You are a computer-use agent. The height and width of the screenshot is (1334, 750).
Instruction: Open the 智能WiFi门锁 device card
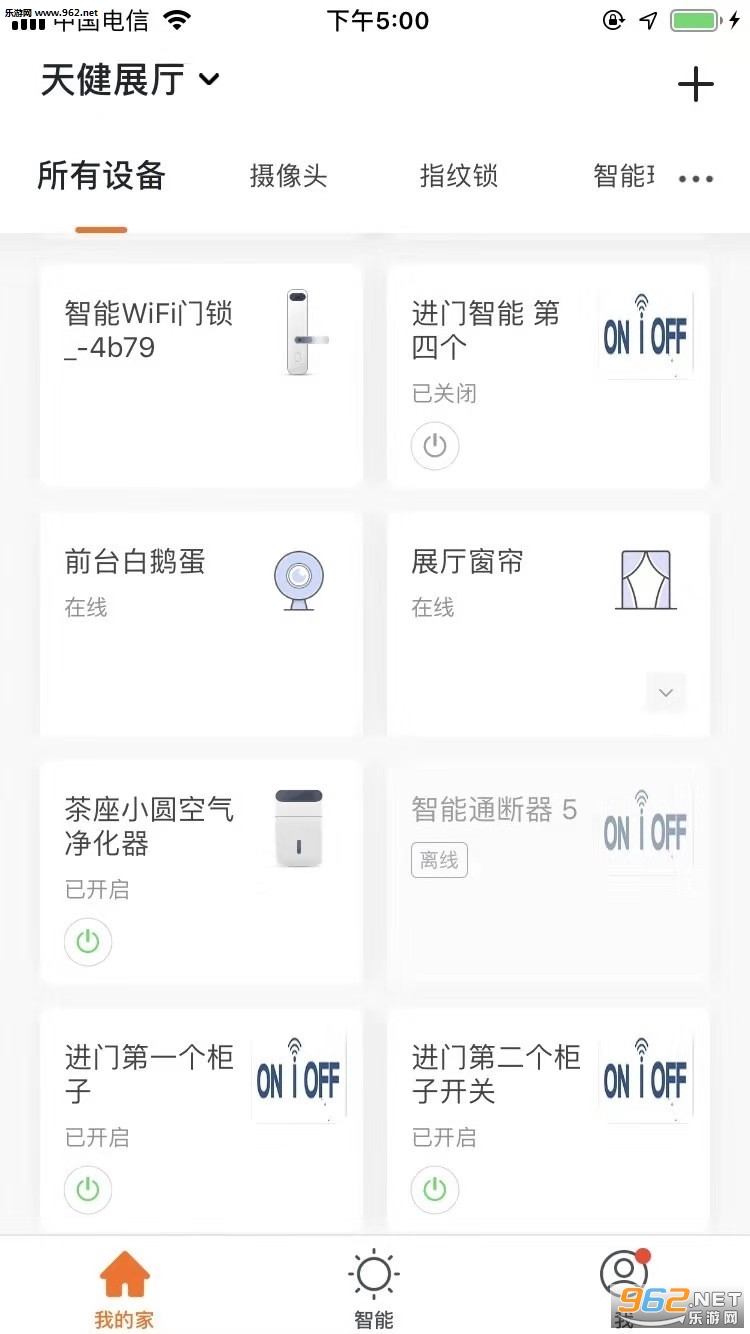click(201, 375)
